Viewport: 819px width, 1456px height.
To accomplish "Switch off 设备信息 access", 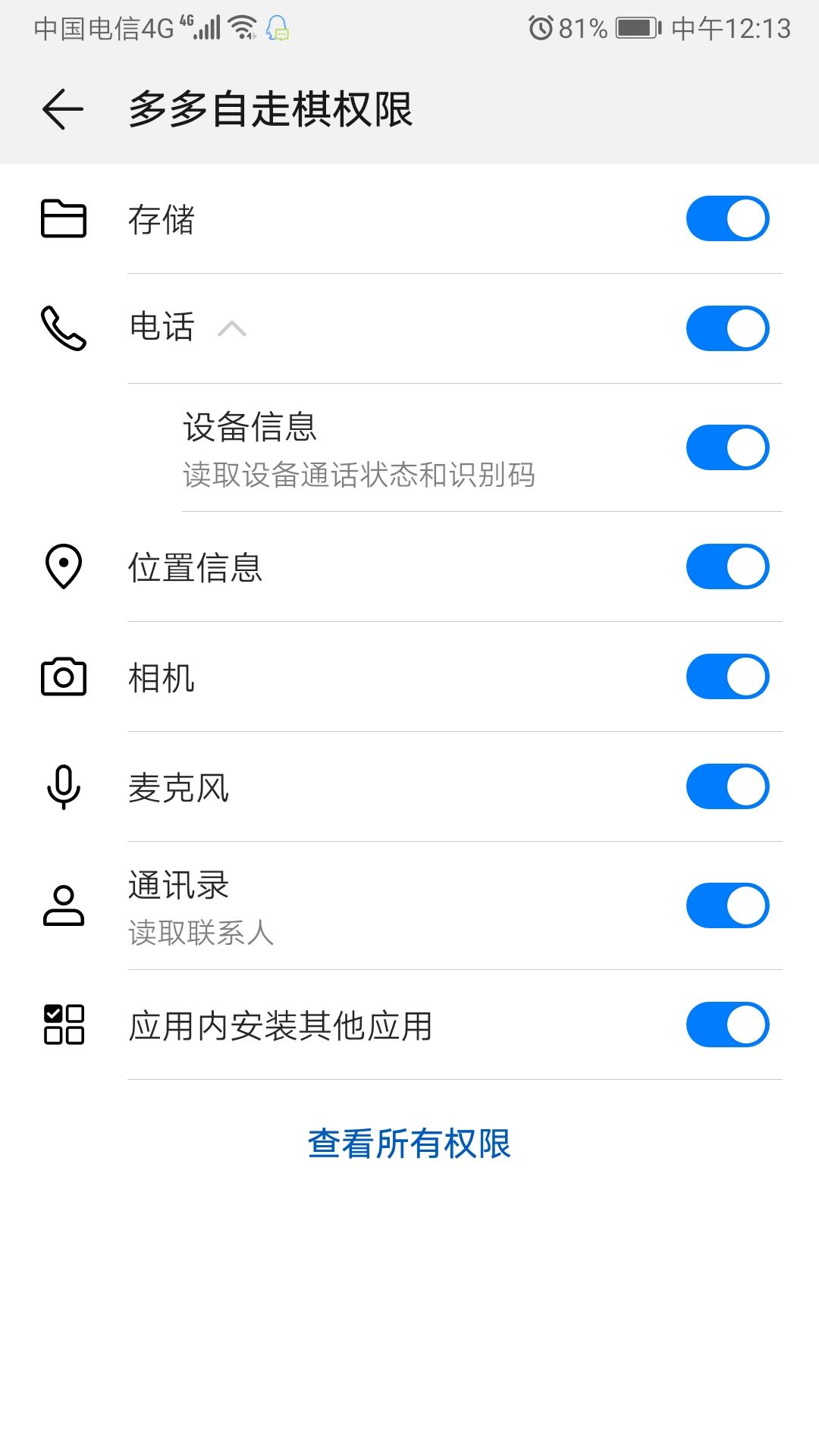I will tap(727, 447).
